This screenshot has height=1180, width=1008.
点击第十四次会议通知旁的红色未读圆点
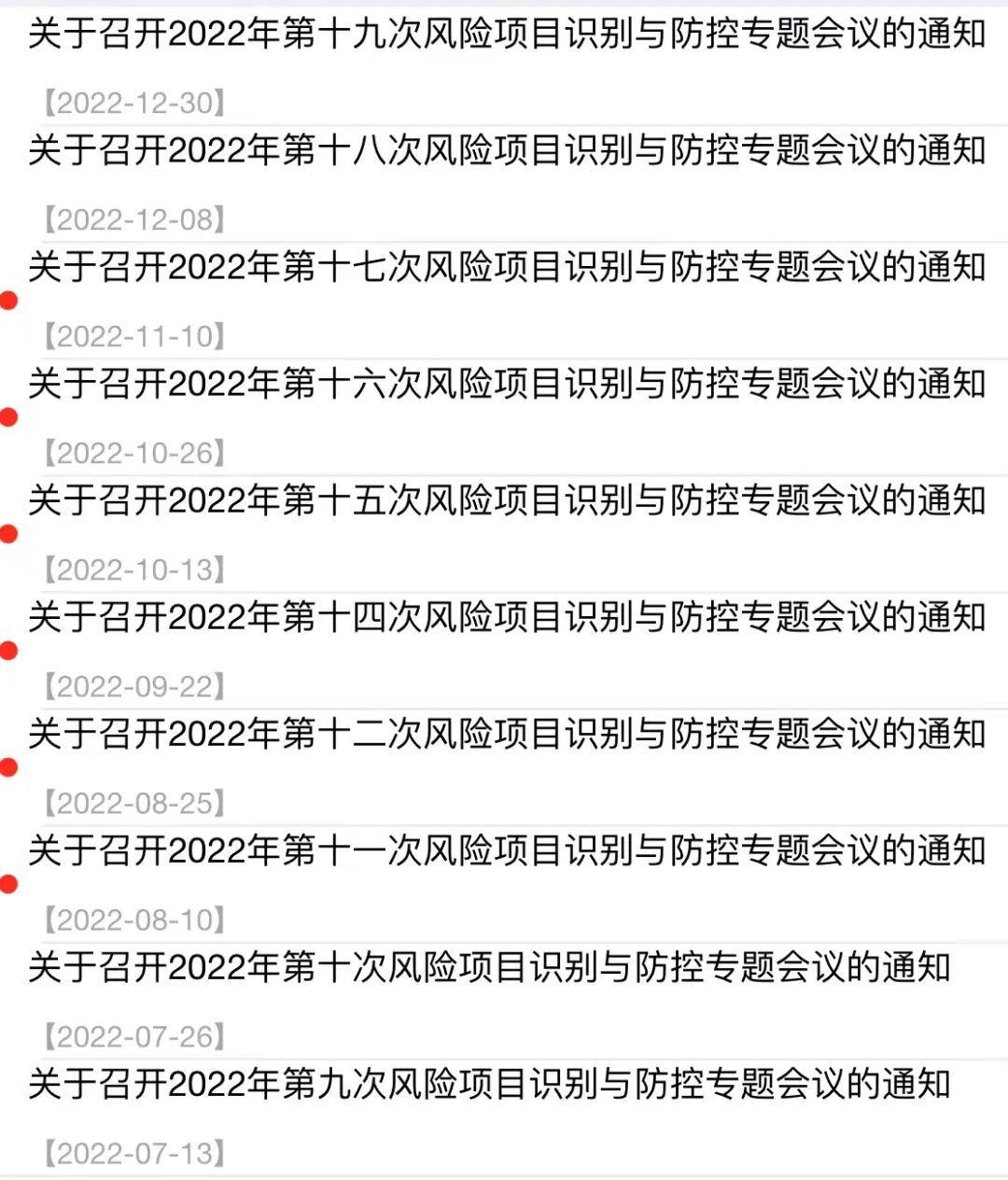(9, 651)
